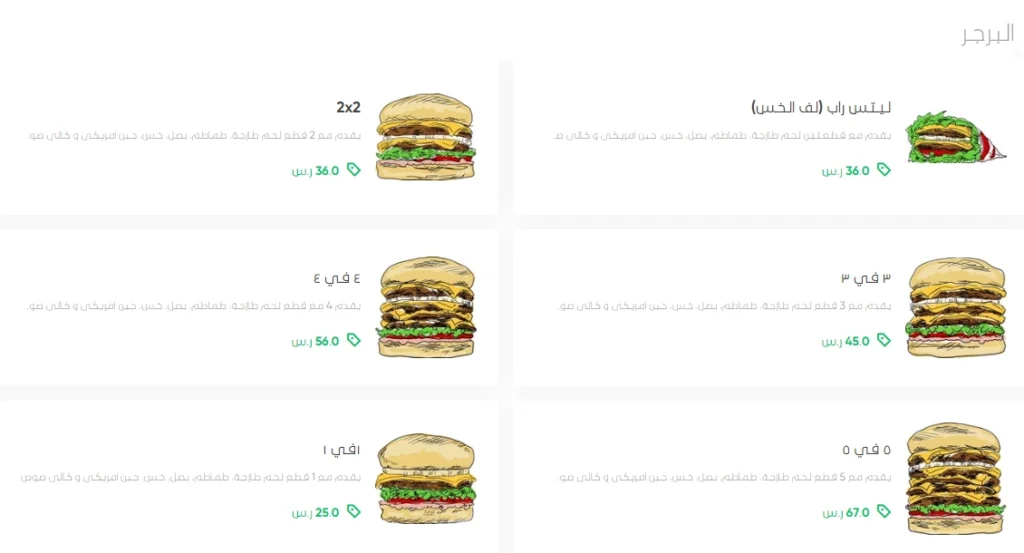Select the ليتس راب (لف الخس) item

point(820,107)
